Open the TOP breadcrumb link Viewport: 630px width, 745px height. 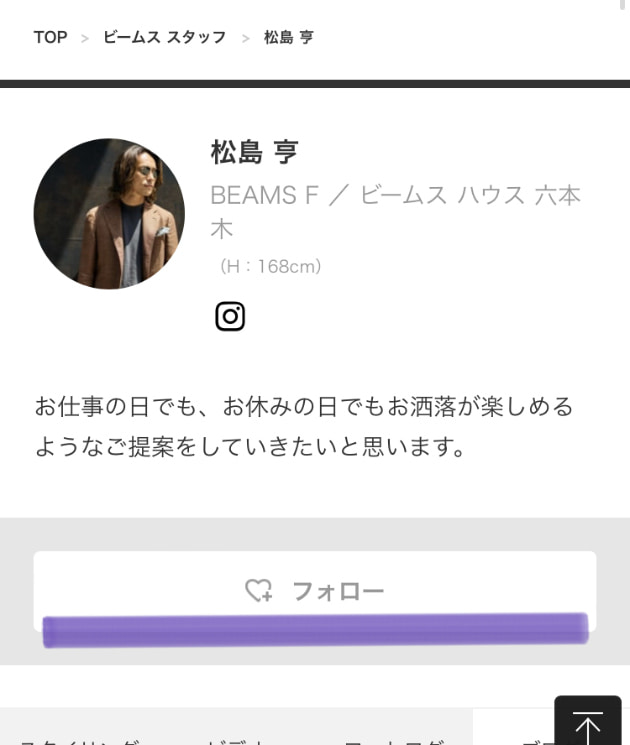click(50, 37)
